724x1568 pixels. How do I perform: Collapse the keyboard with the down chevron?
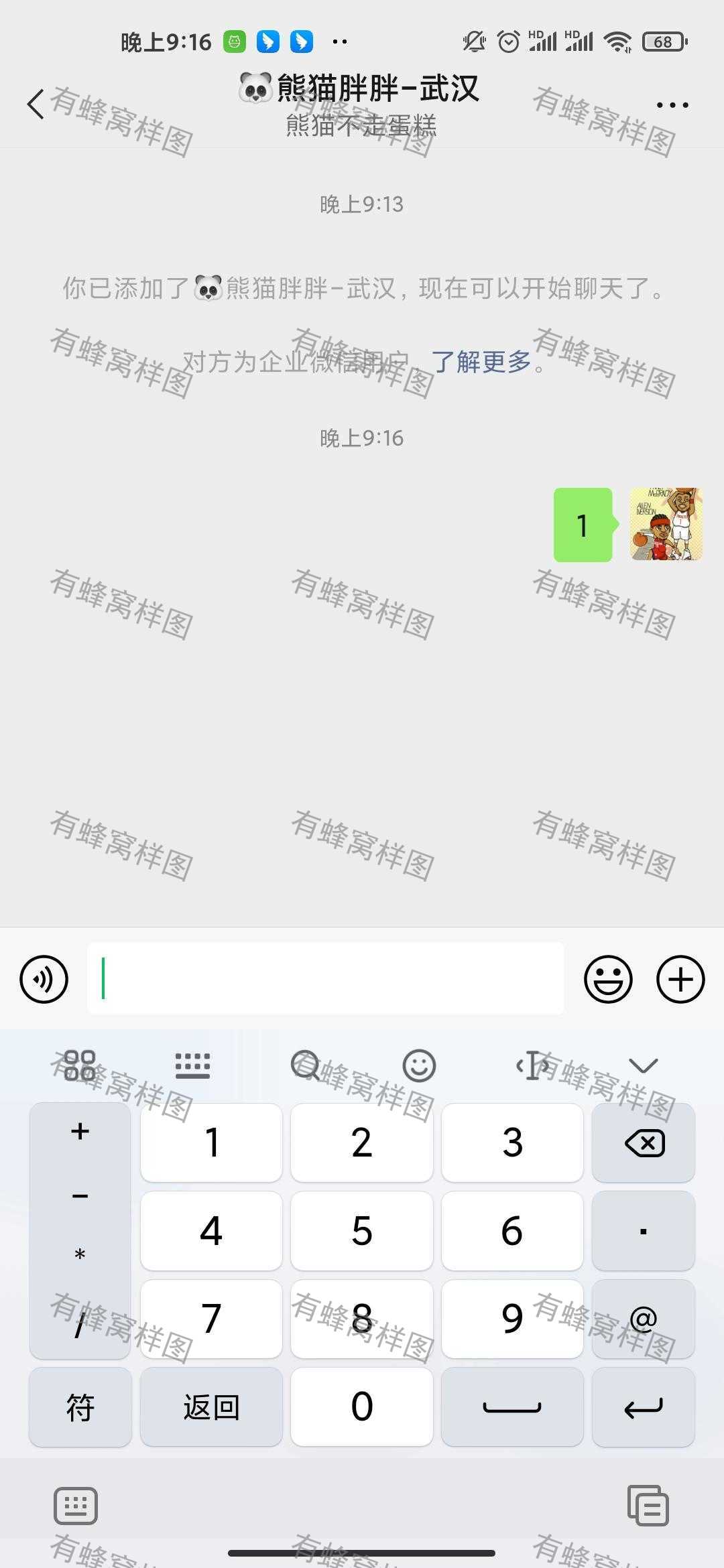coord(644,1065)
